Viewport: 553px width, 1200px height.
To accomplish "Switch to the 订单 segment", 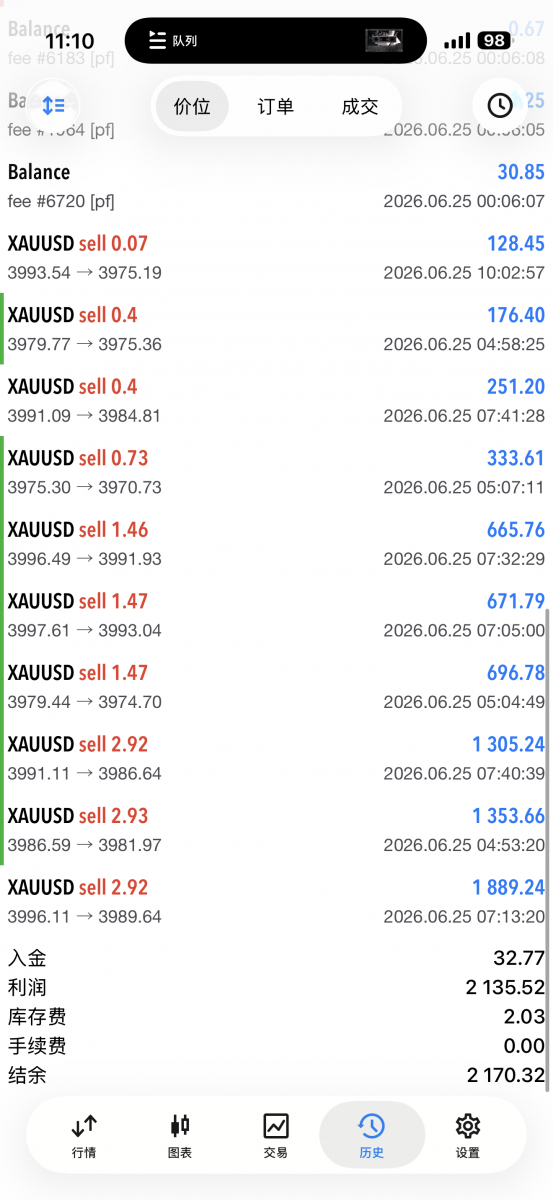I will (x=276, y=106).
